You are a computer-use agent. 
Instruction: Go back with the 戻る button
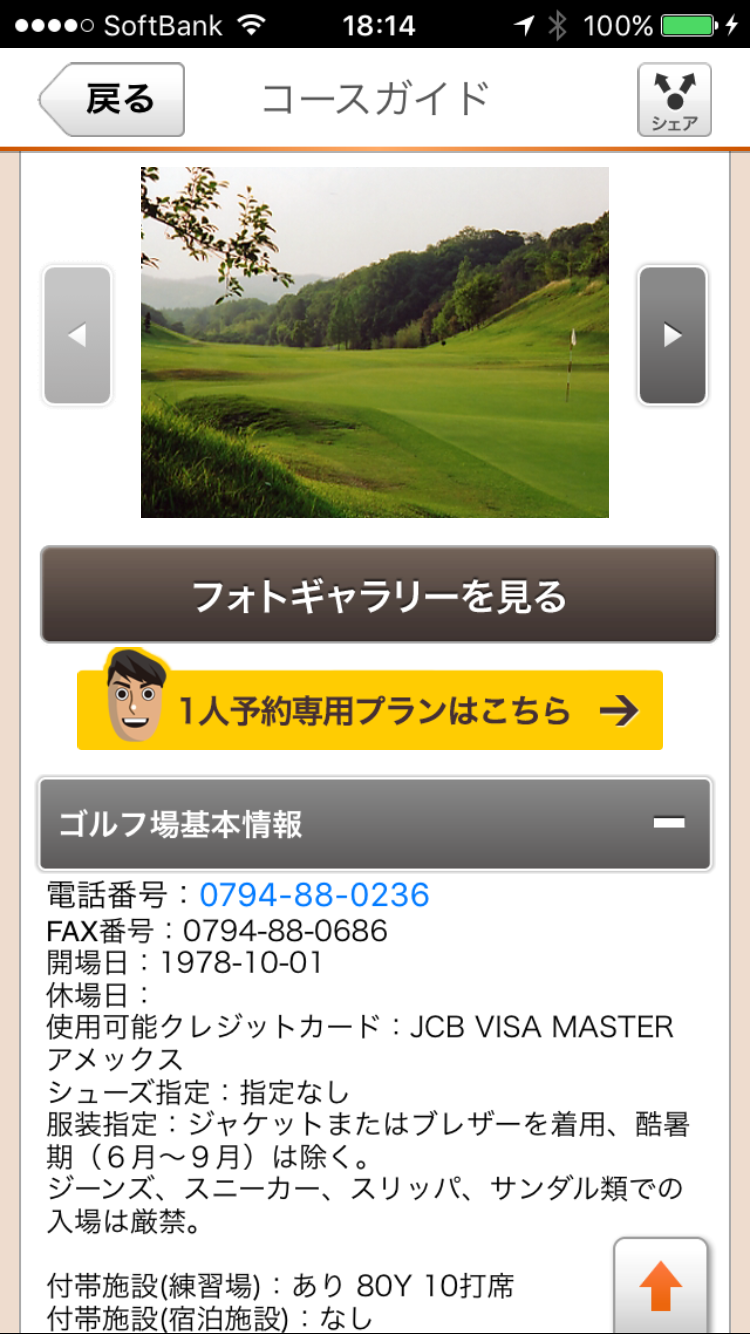click(112, 99)
